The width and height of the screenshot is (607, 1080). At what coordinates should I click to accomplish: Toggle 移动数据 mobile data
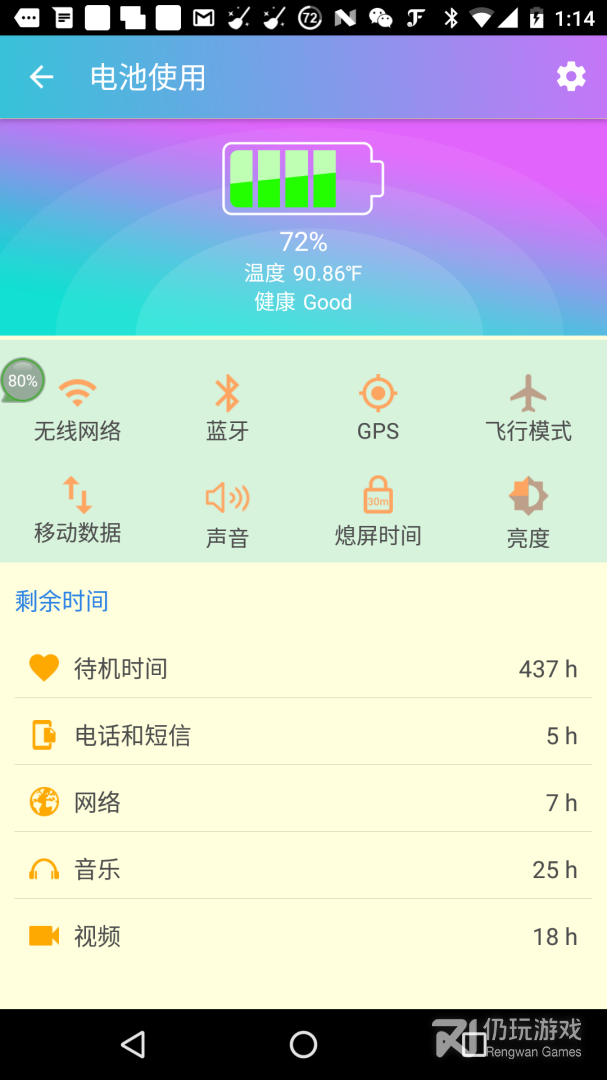[x=77, y=512]
